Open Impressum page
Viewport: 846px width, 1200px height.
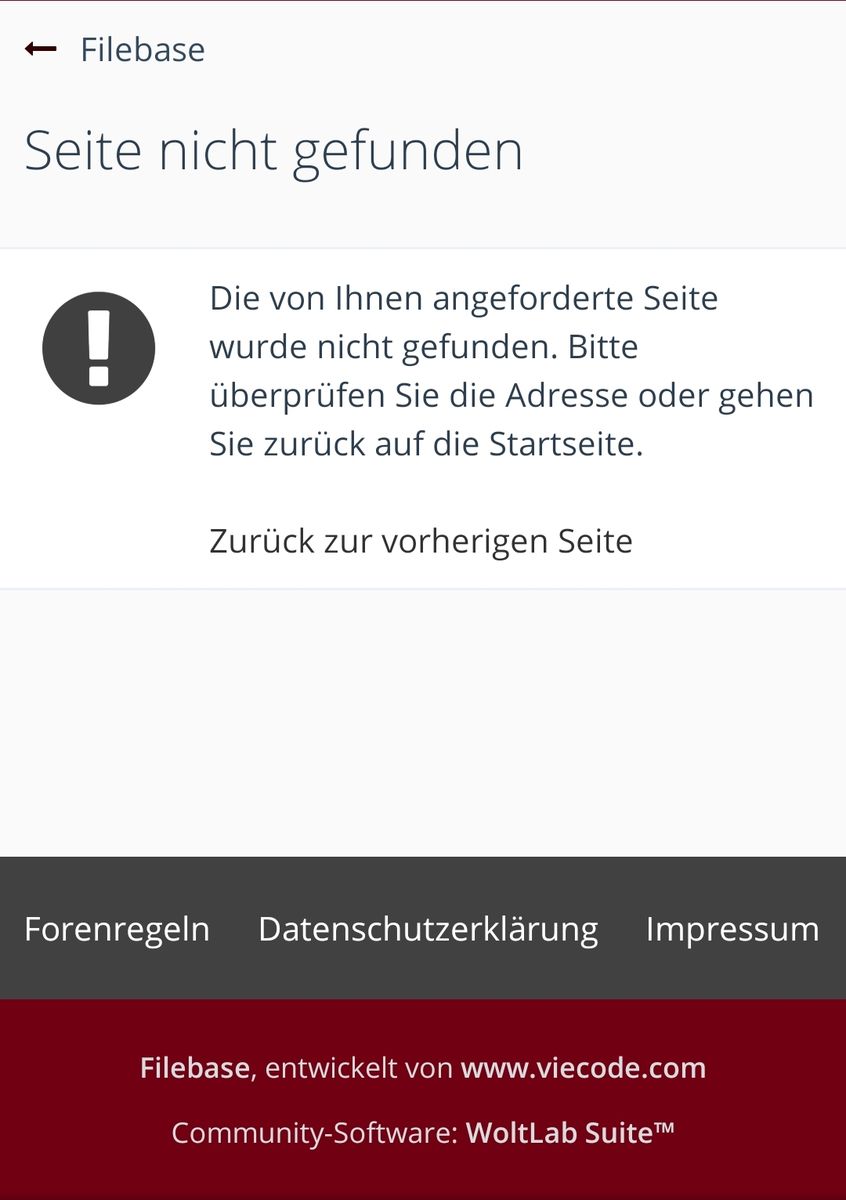(x=732, y=929)
